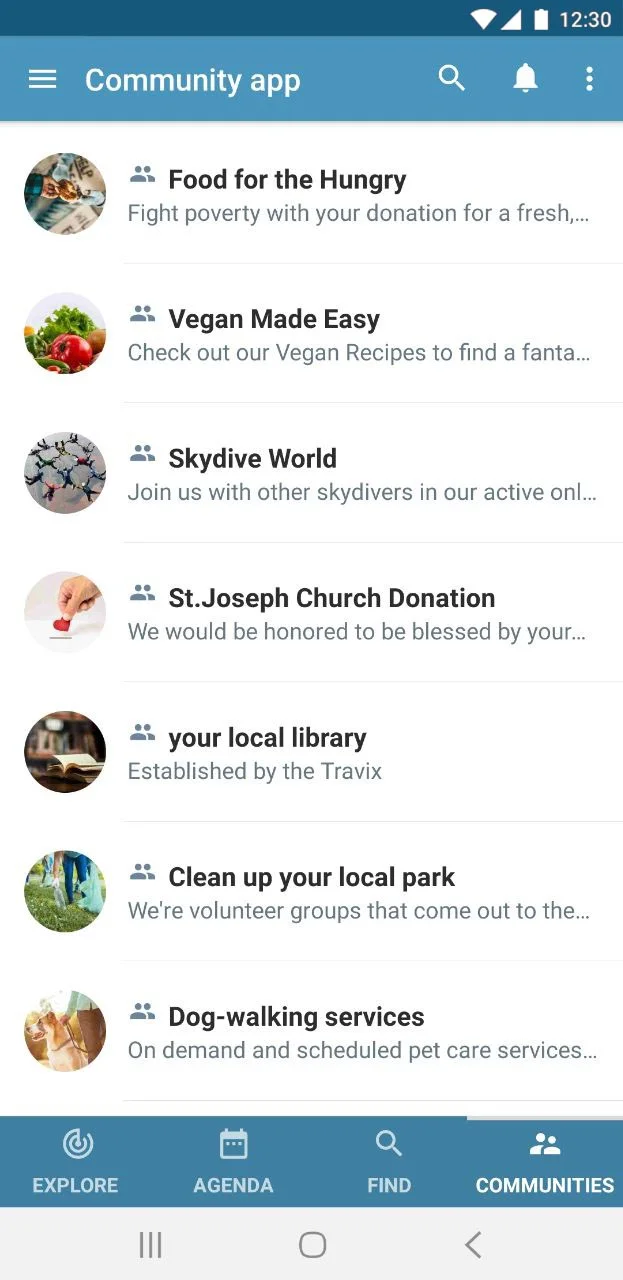Open the hamburger navigation drawer
Viewport: 623px width, 1280px height.
pyautogui.click(x=42, y=80)
